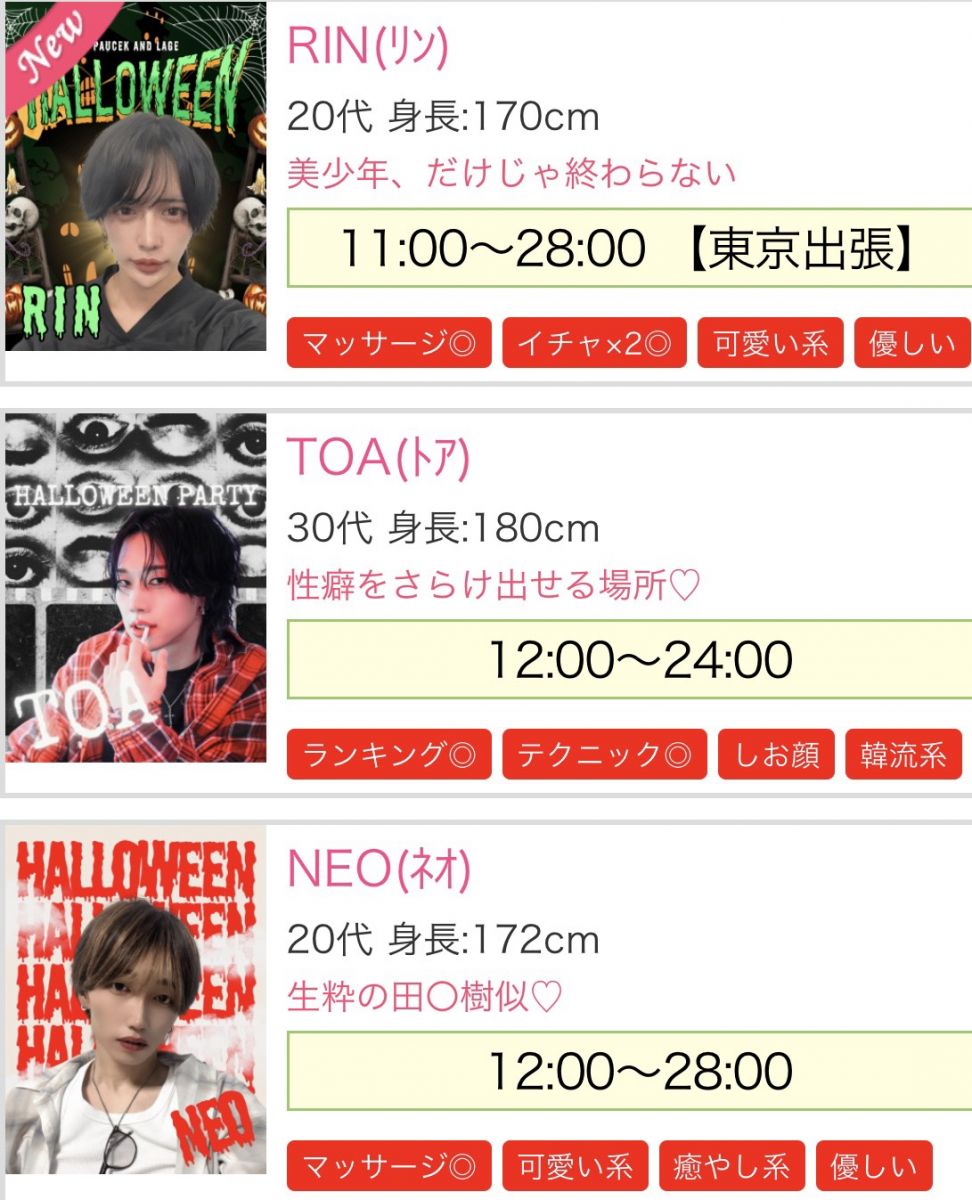Select the イチャ×2◎ tag on RIN's card

(594, 344)
